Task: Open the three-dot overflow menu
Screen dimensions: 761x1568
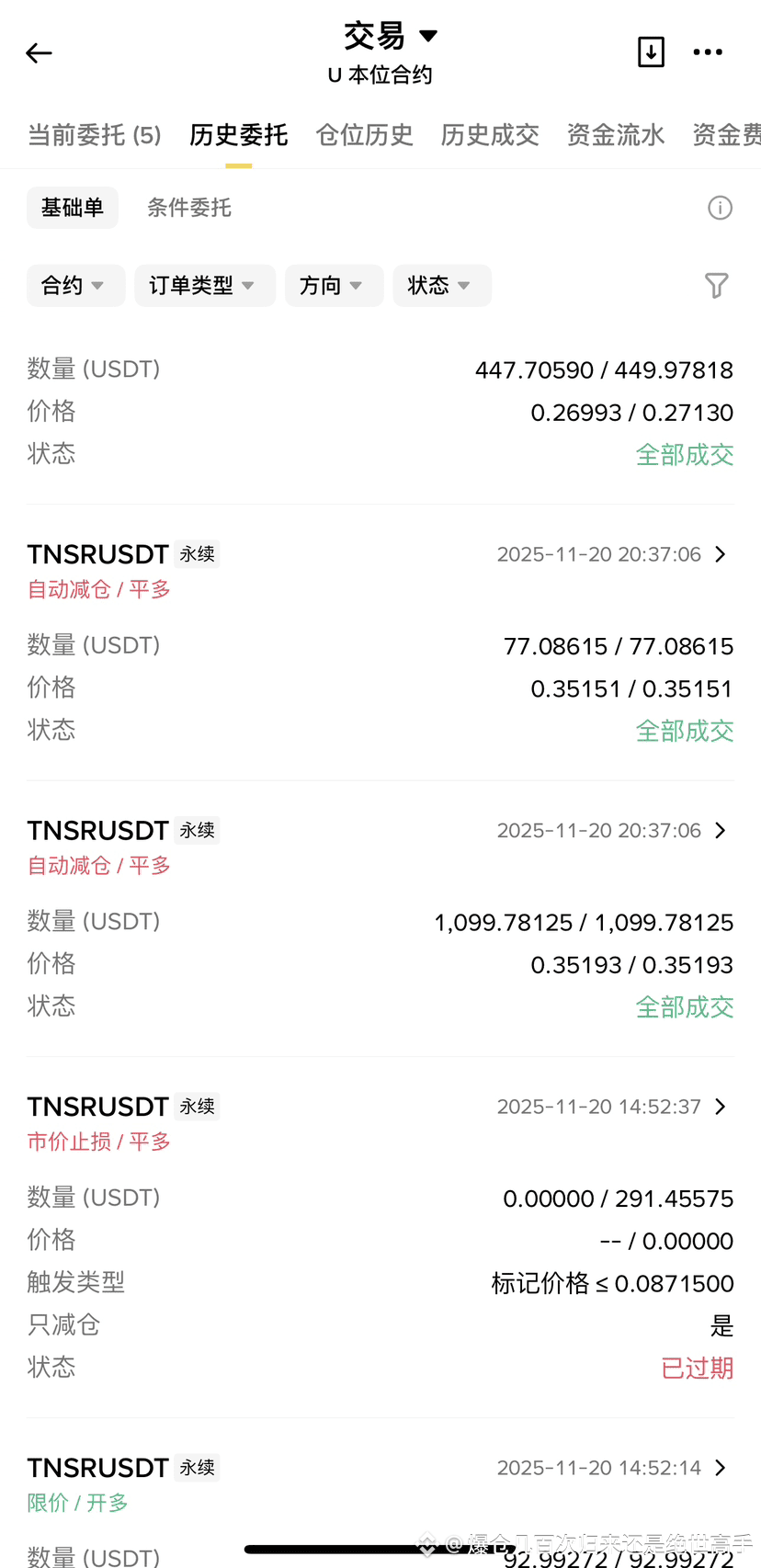Action: 708,52
